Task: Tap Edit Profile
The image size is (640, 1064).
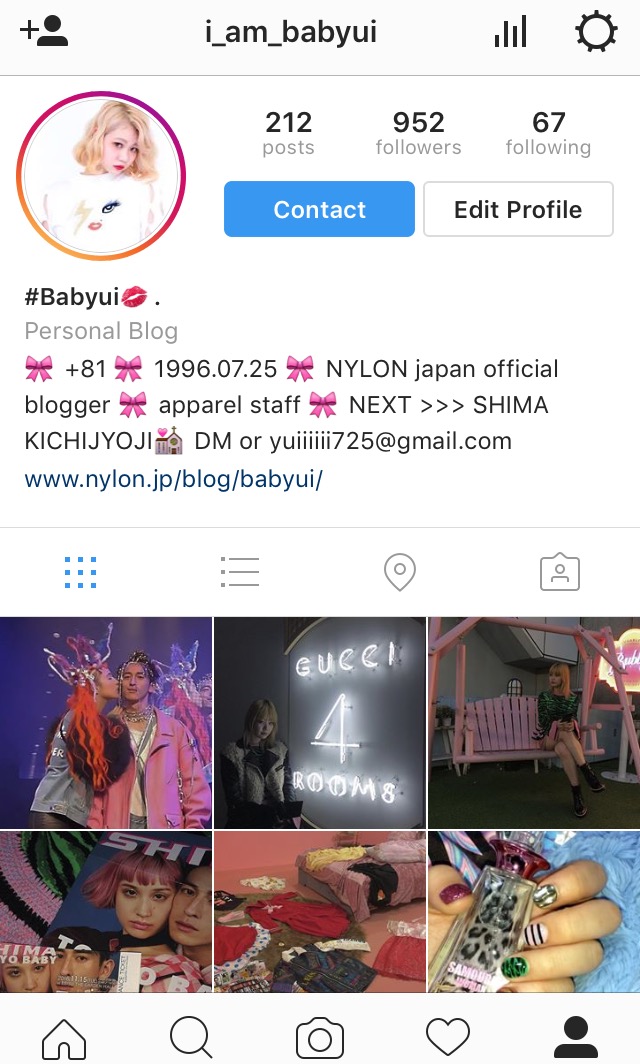Action: (x=518, y=209)
